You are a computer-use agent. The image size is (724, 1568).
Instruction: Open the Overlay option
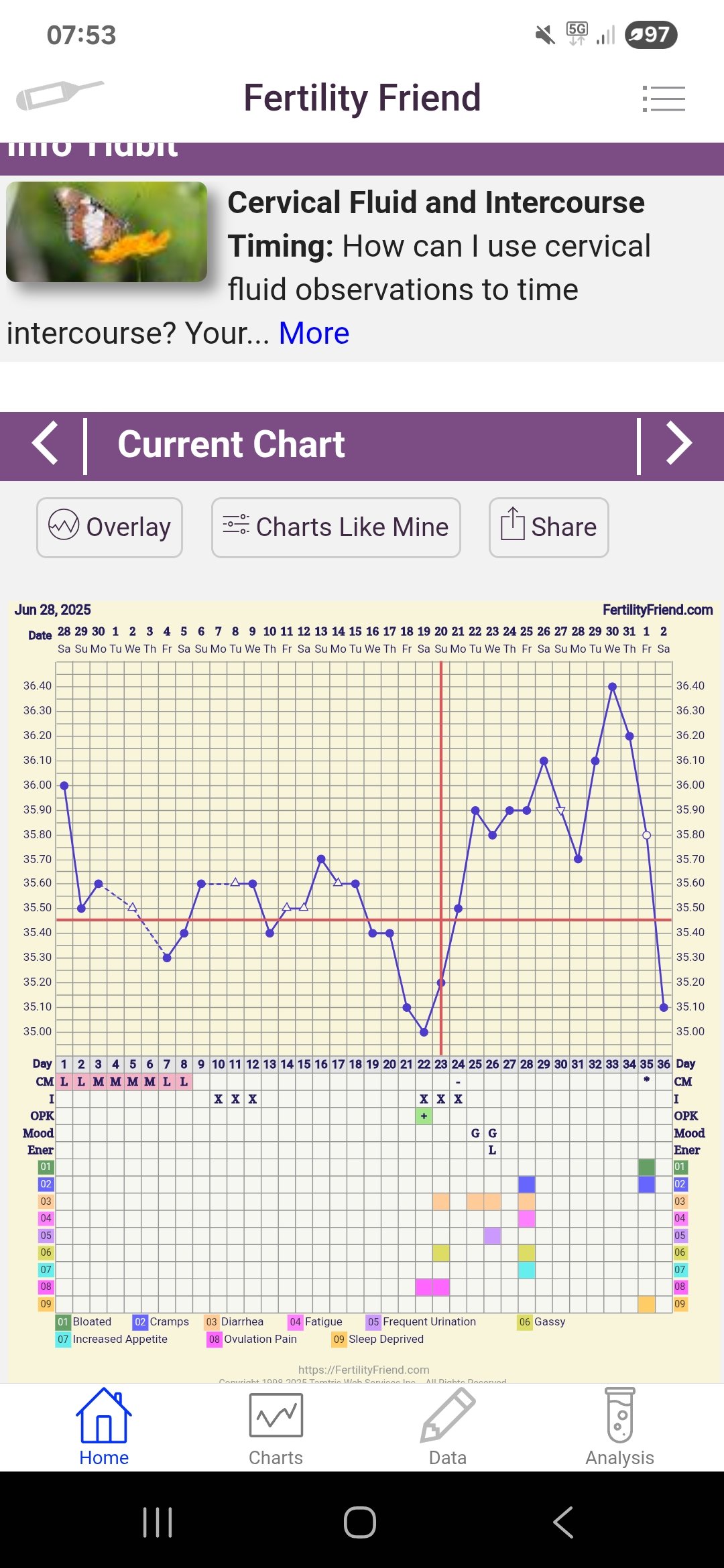pos(110,527)
